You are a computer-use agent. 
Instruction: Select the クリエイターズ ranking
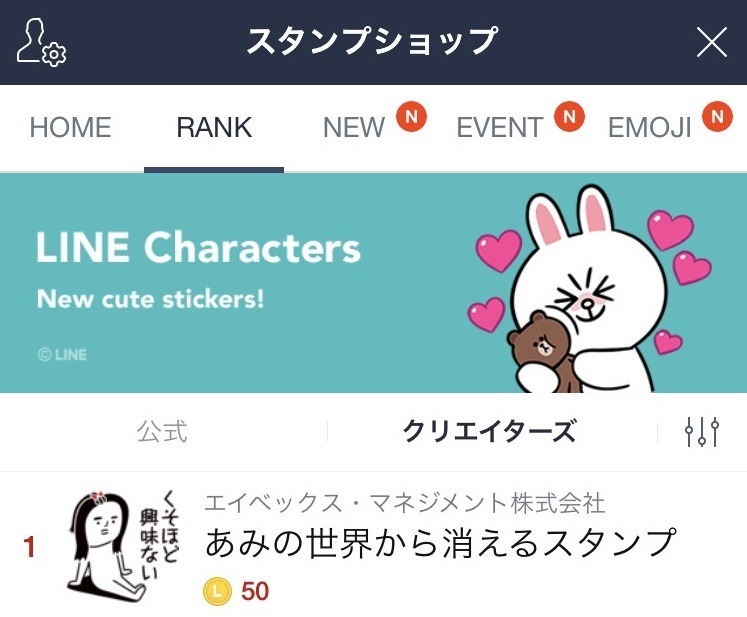(x=489, y=432)
